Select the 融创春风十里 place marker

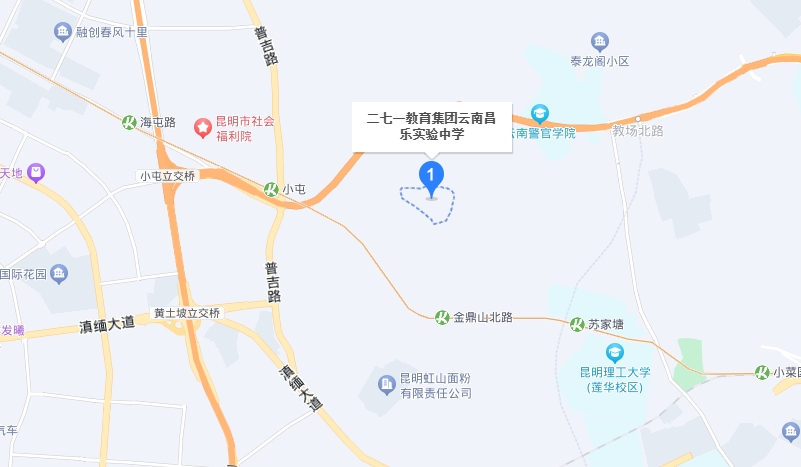62,32
